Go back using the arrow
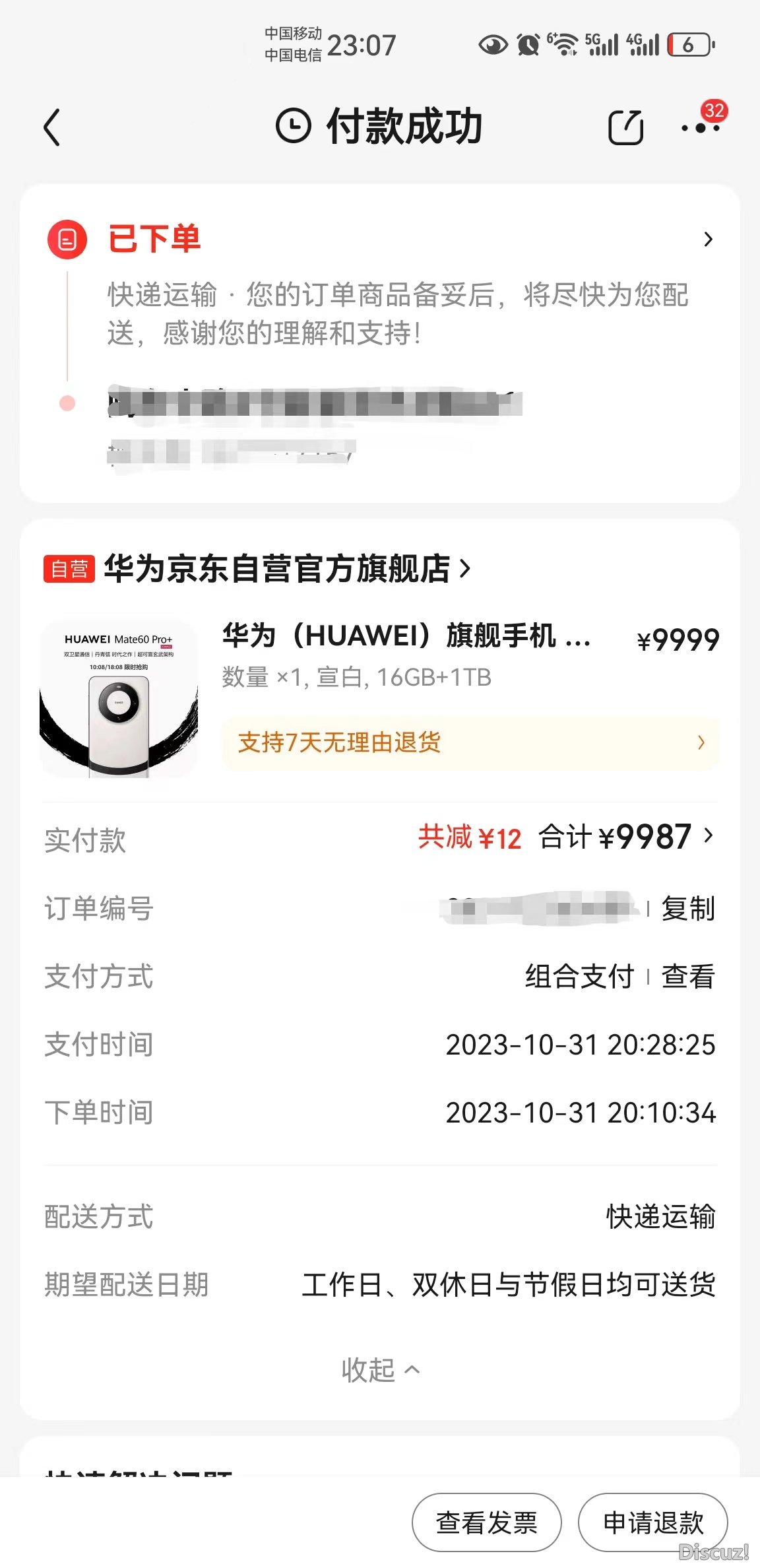Image resolution: width=760 pixels, height=1568 pixels. pos(52,127)
